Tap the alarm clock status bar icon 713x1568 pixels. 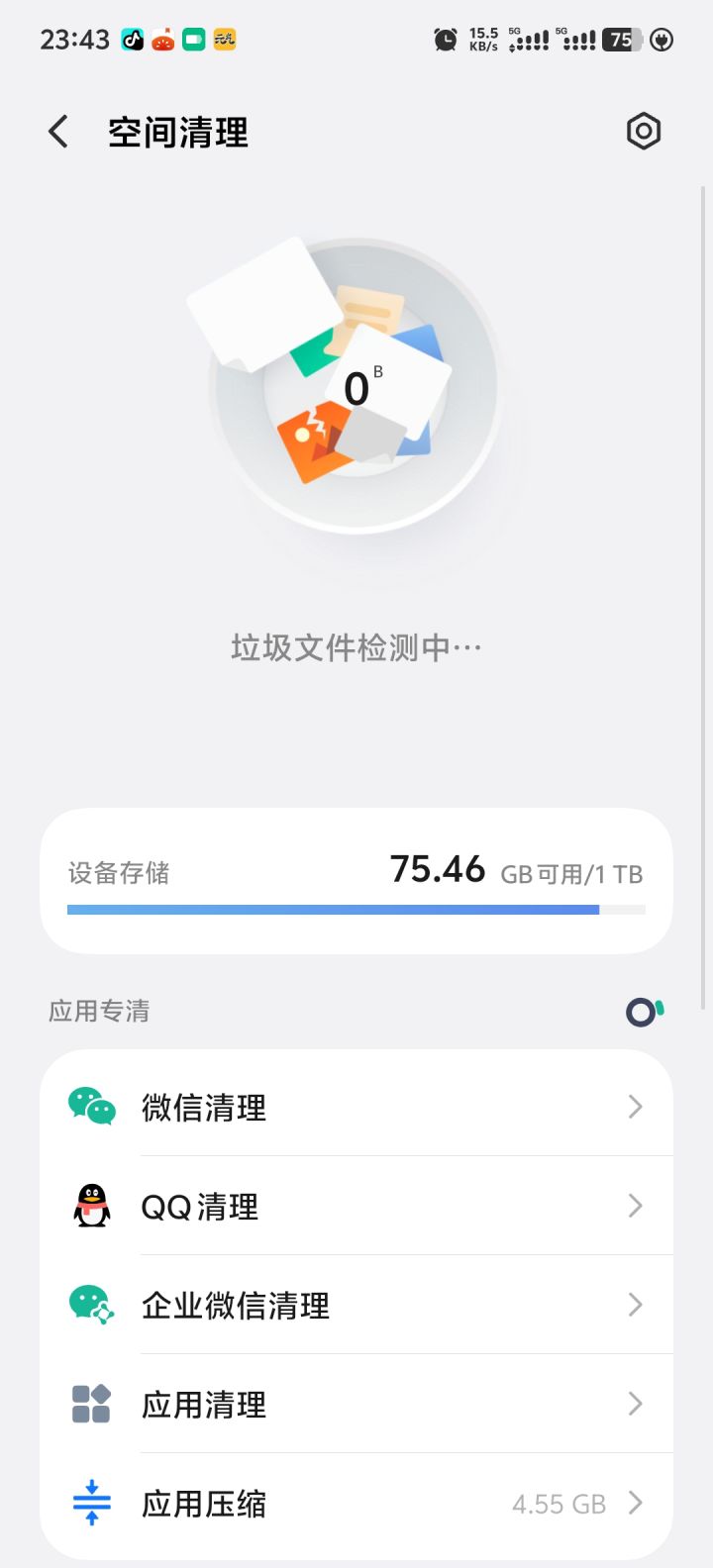(446, 40)
